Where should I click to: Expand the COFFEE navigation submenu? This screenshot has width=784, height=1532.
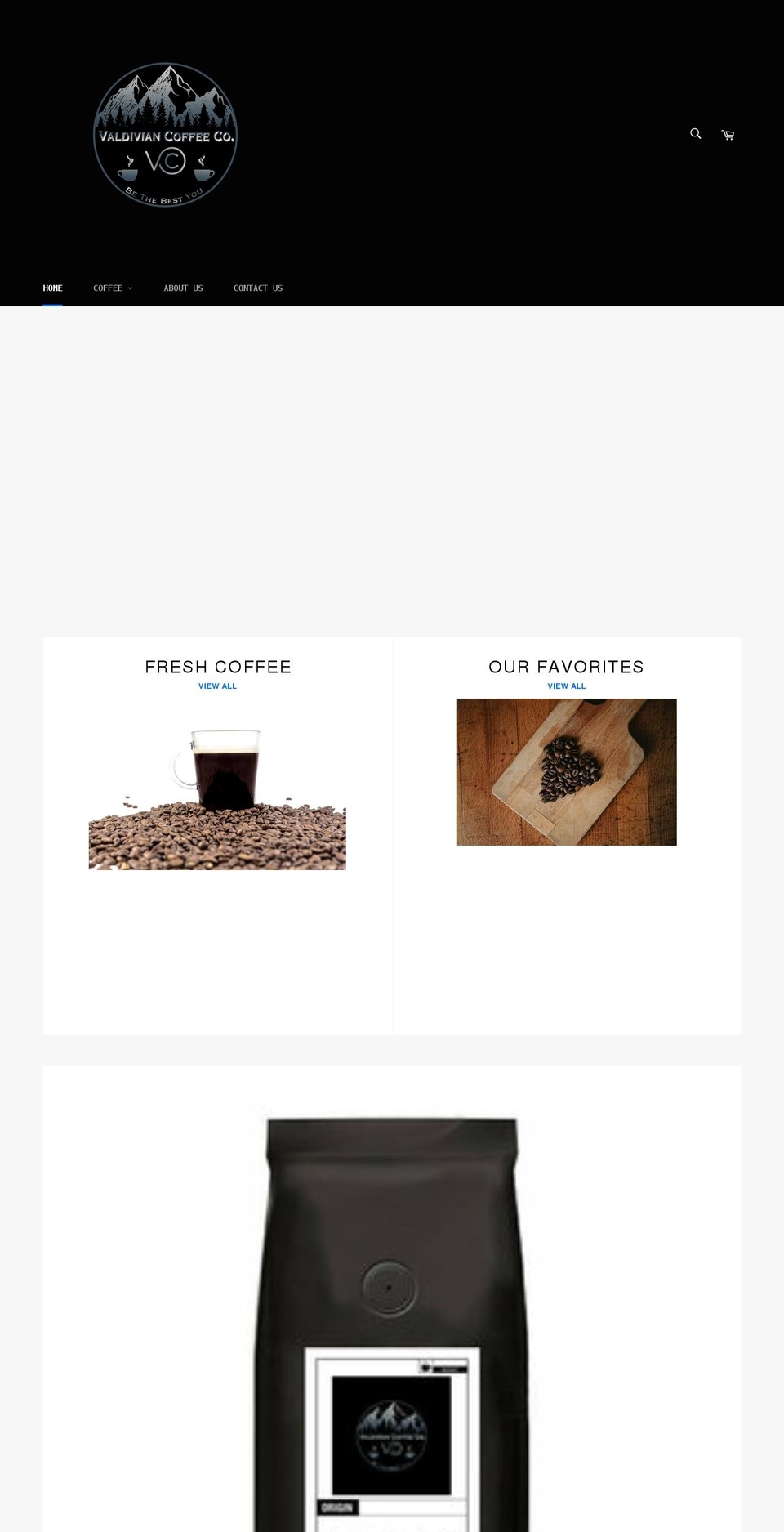click(x=113, y=288)
